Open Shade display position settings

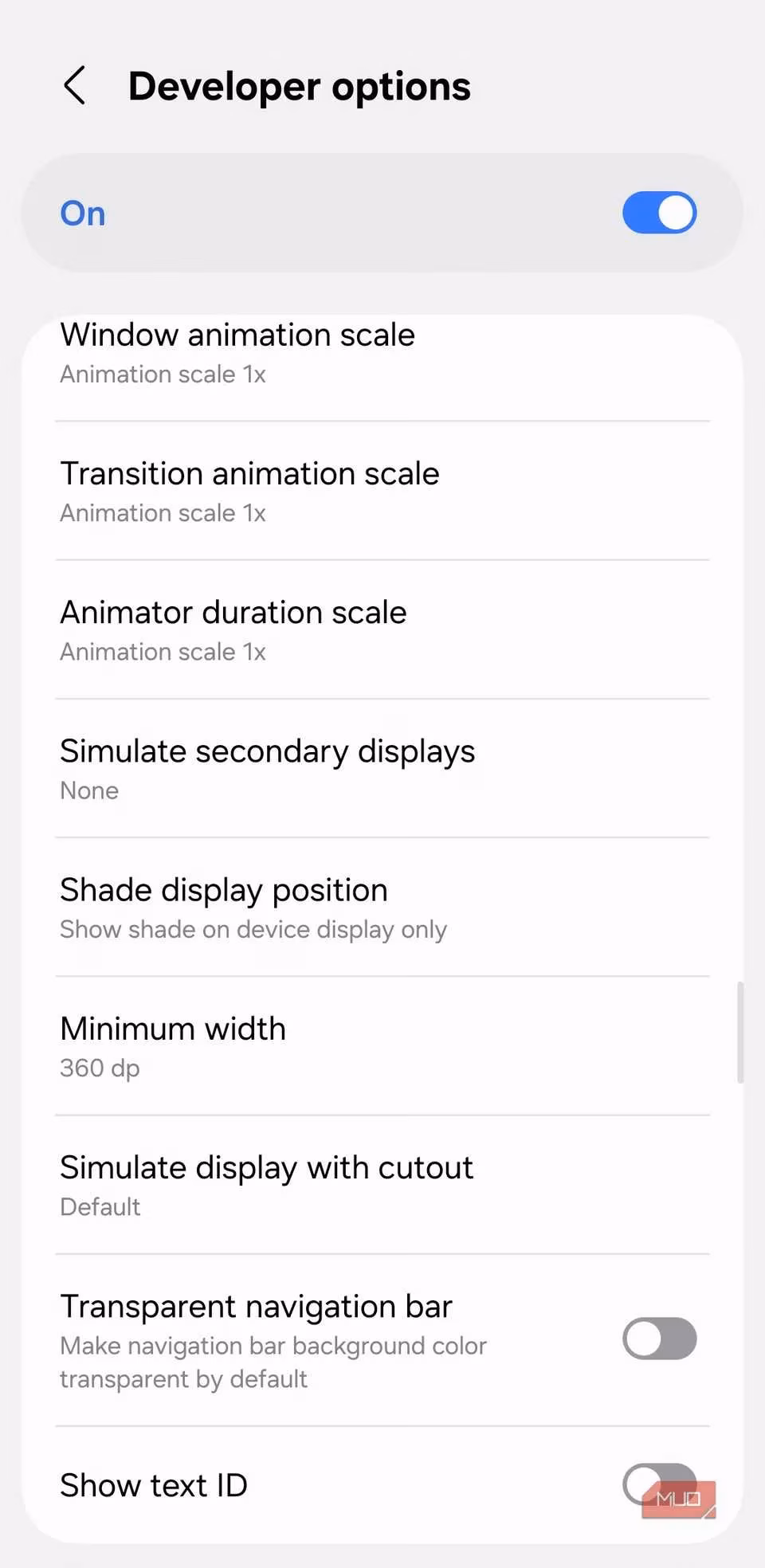pos(224,889)
